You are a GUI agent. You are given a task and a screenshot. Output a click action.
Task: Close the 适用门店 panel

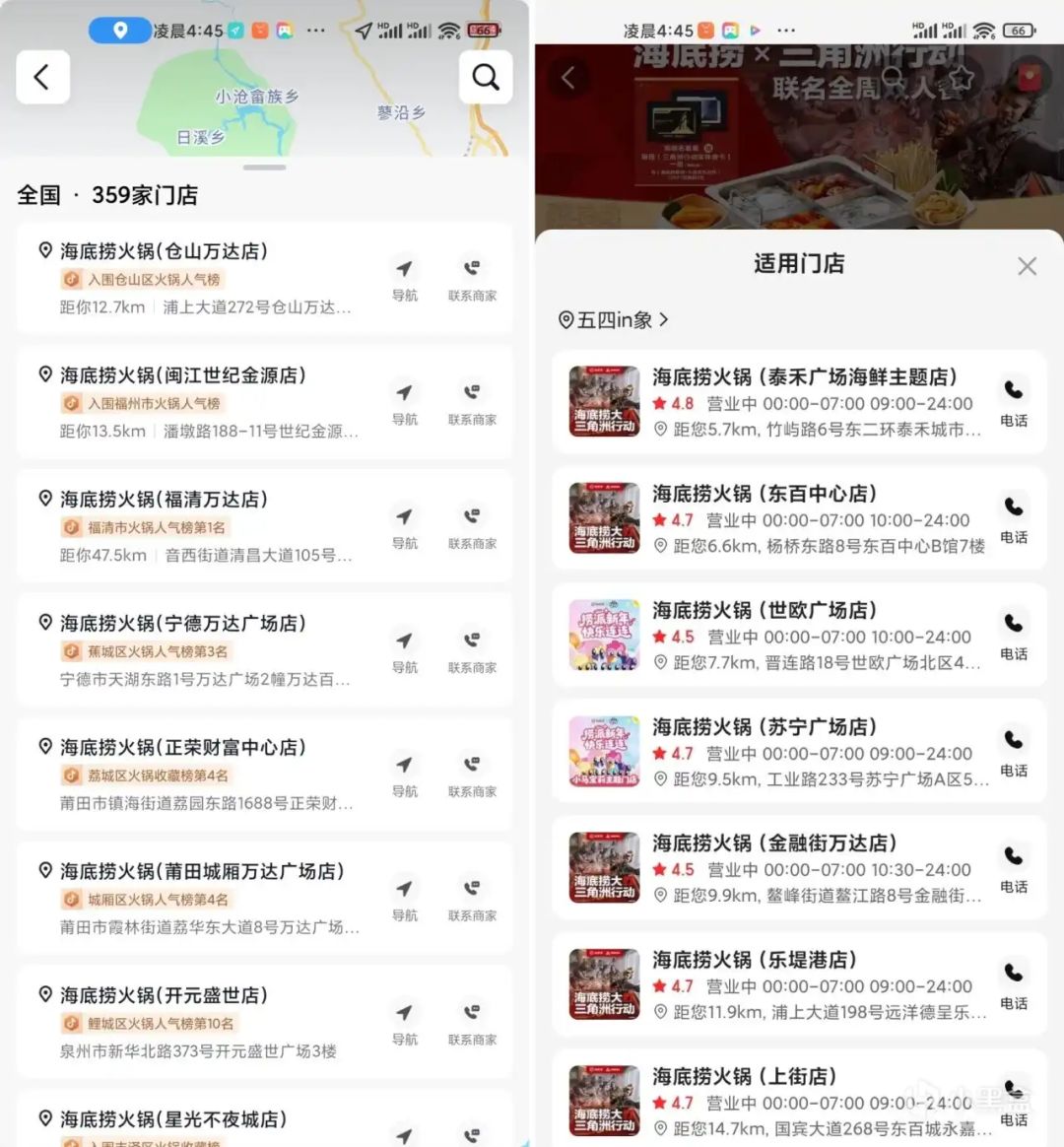[x=1027, y=265]
